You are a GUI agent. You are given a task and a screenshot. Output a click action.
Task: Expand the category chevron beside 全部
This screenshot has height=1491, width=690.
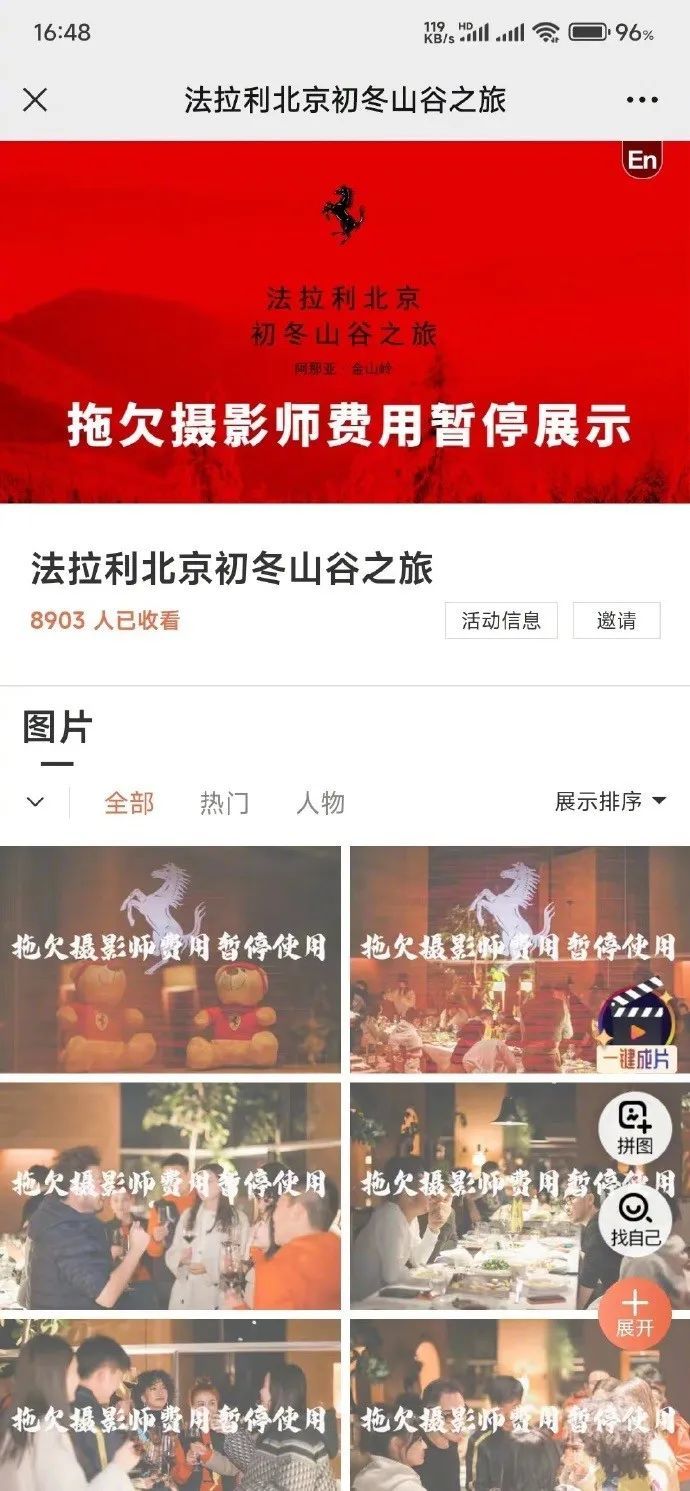[x=35, y=802]
